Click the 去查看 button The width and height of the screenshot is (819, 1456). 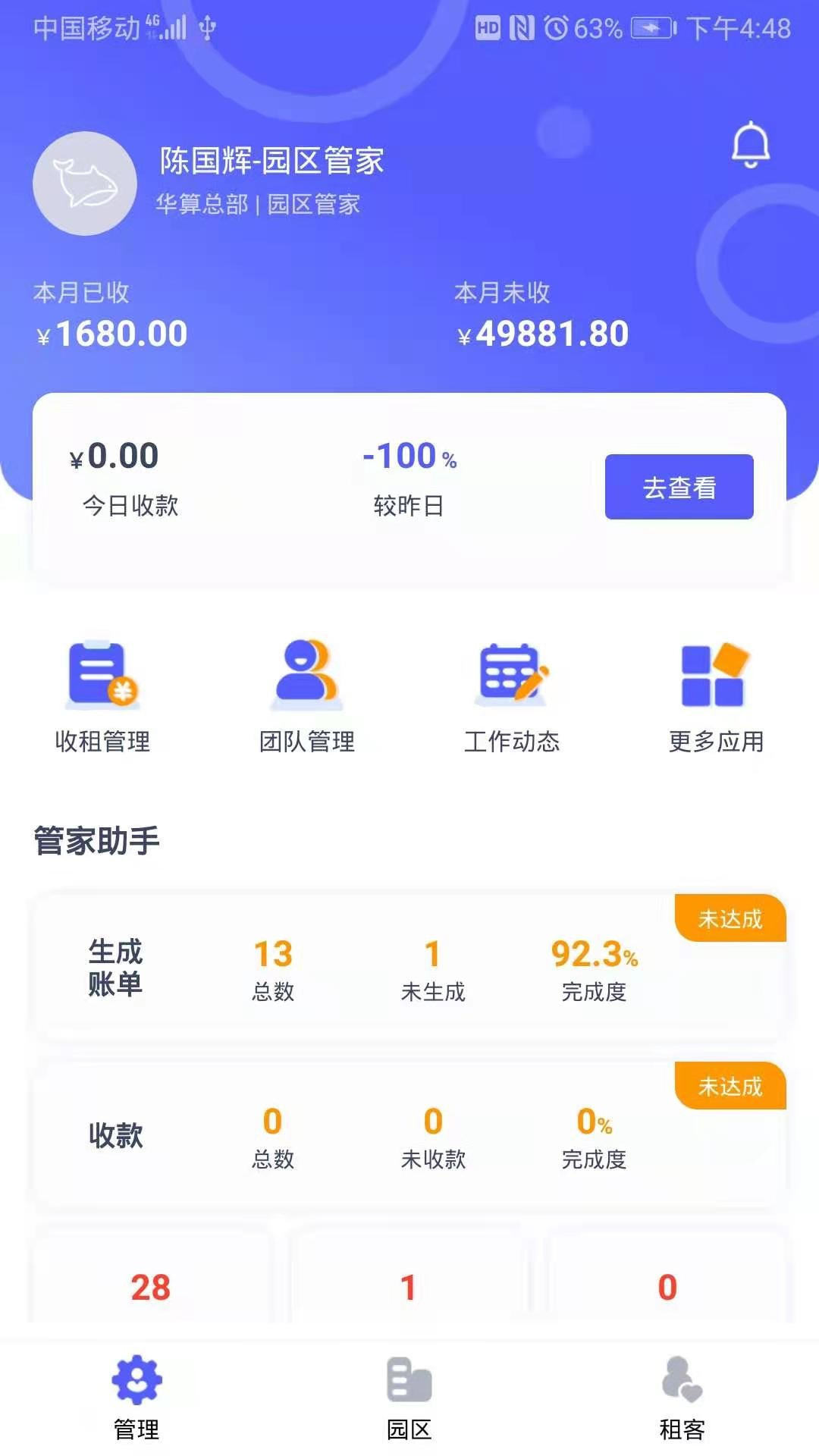click(679, 488)
